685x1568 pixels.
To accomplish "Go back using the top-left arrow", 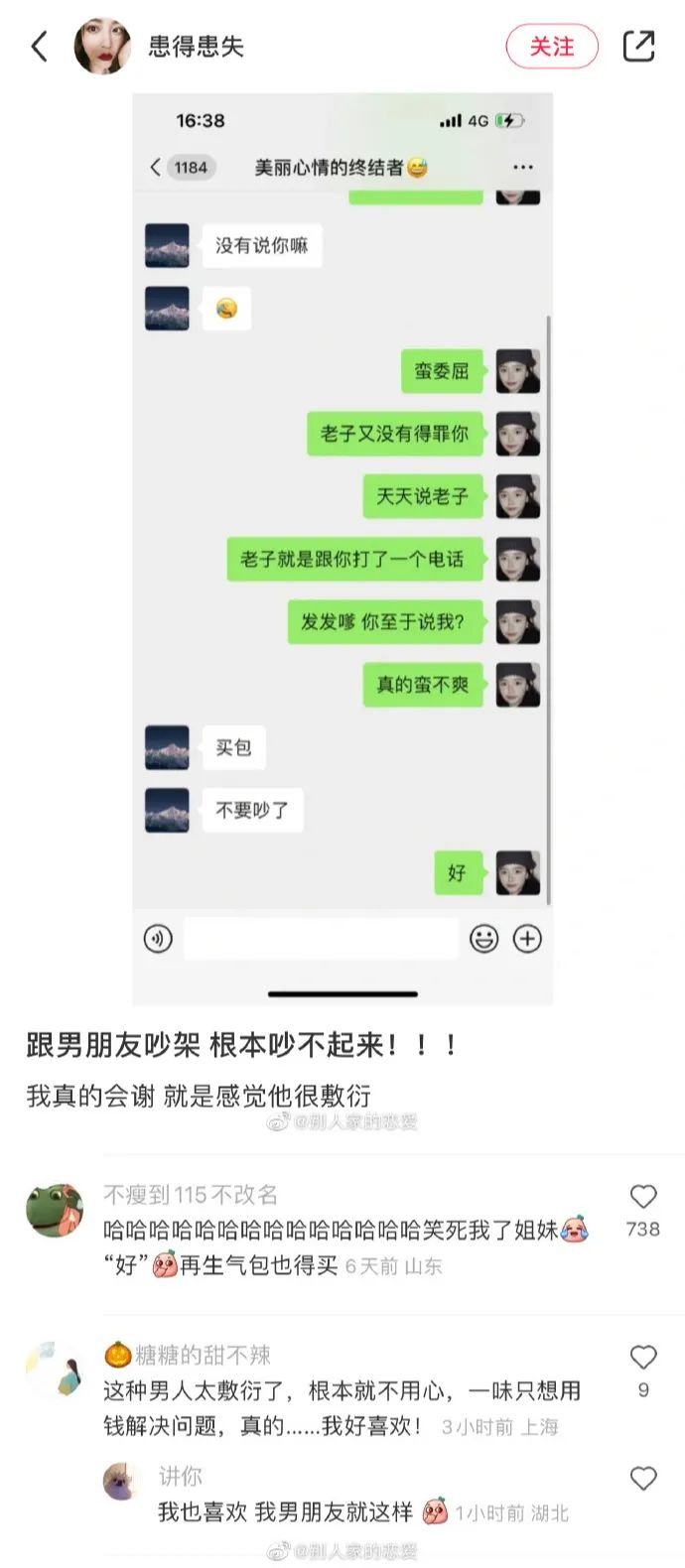I will pos(40,47).
